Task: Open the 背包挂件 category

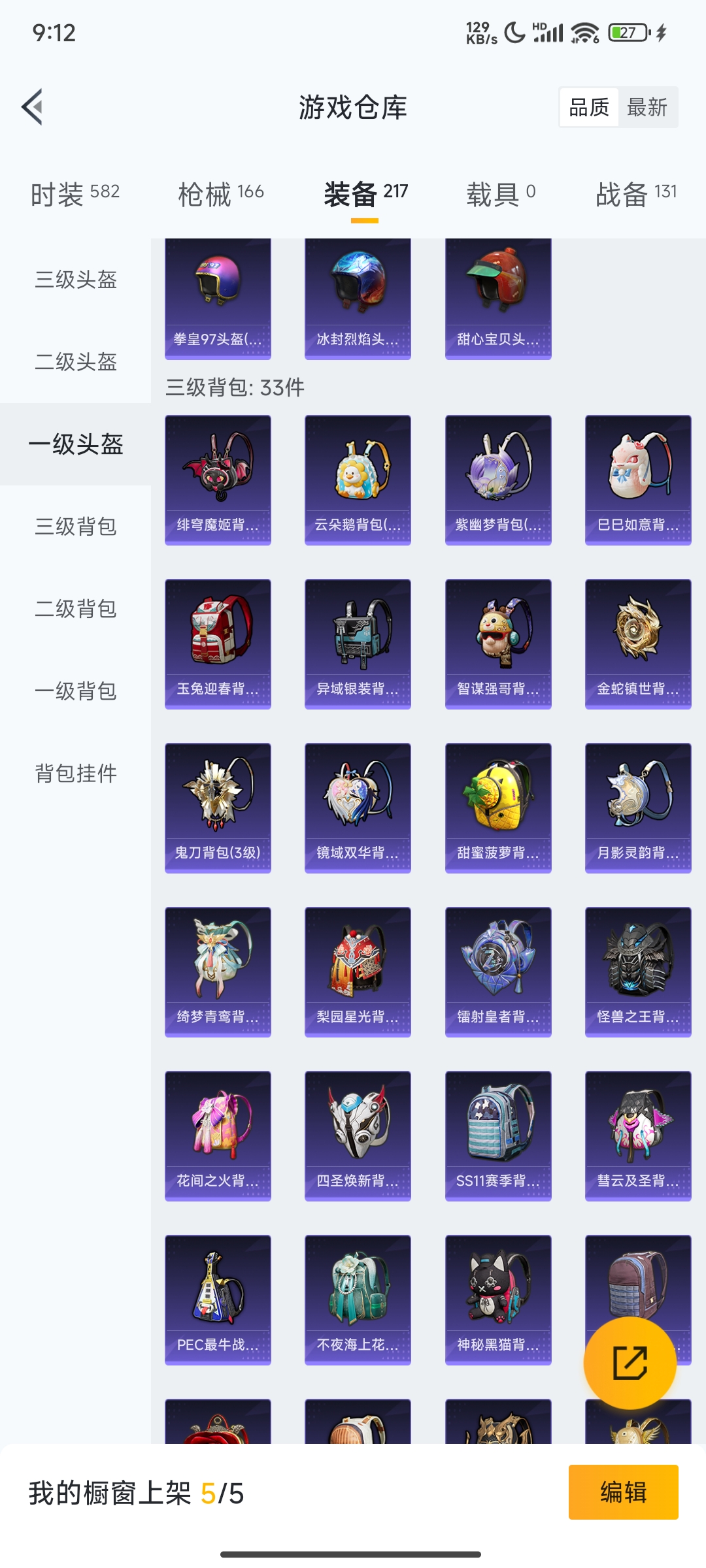Action: [76, 774]
